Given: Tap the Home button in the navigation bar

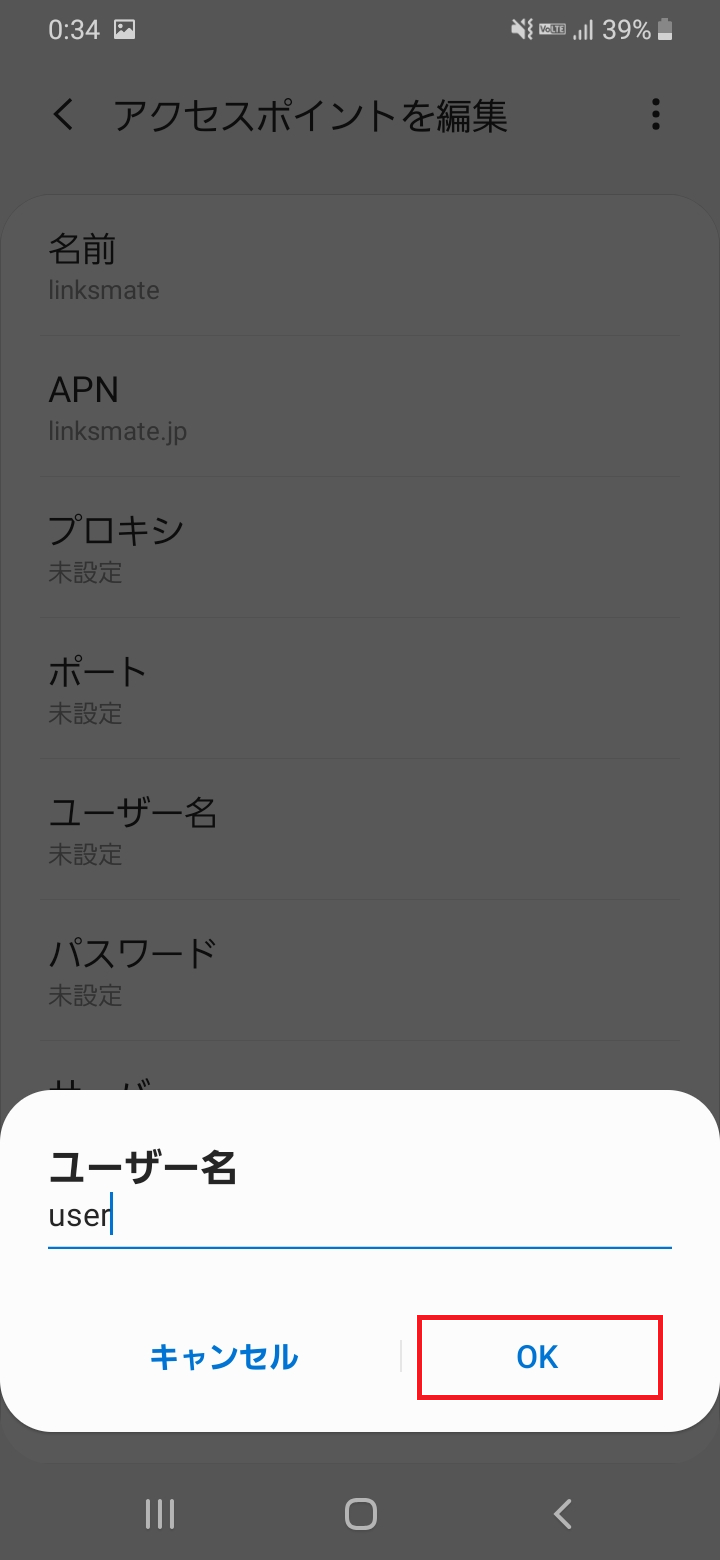Looking at the screenshot, I should (x=360, y=1513).
